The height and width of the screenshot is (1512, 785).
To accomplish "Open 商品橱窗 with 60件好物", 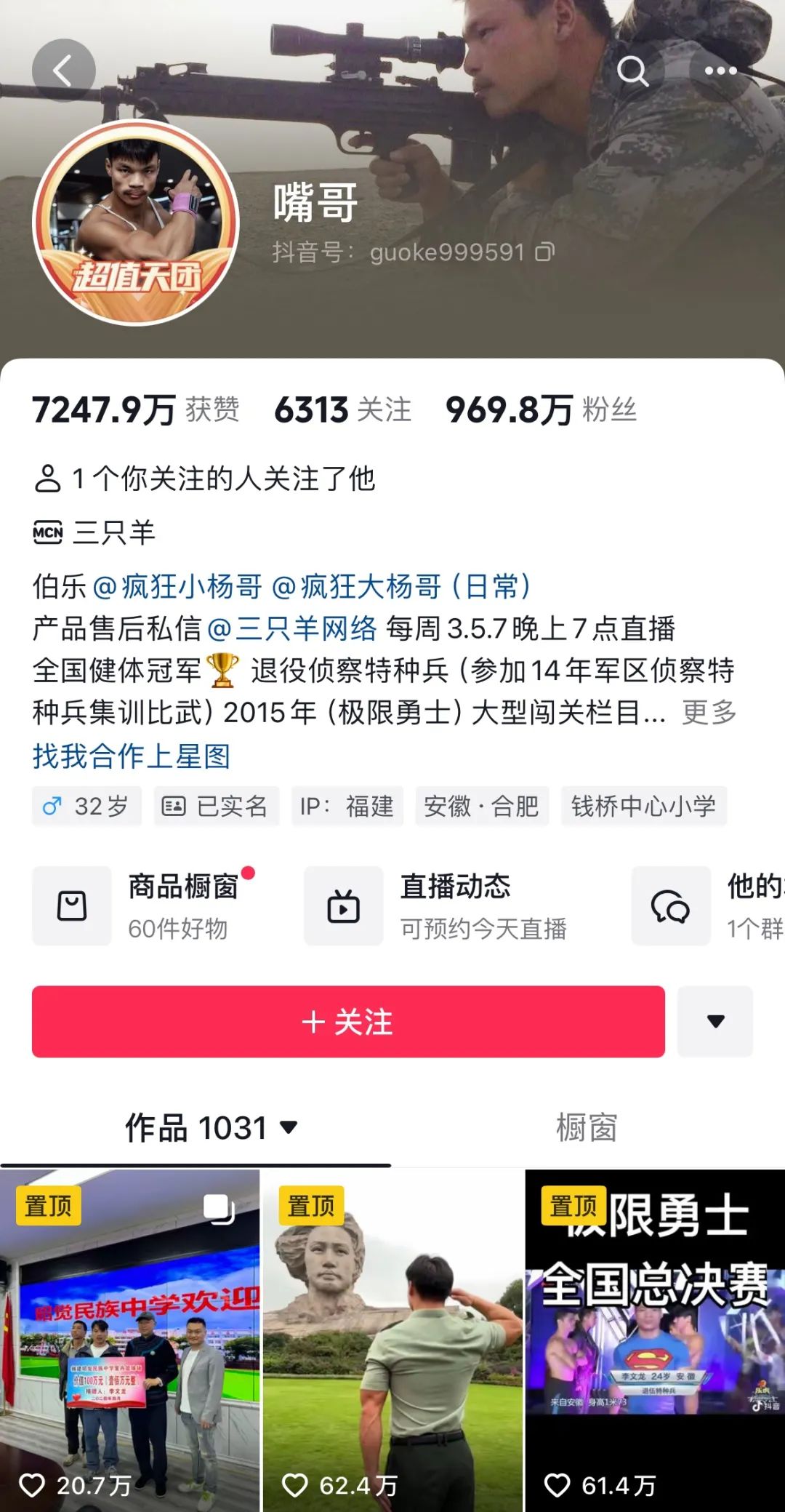I will [x=144, y=905].
